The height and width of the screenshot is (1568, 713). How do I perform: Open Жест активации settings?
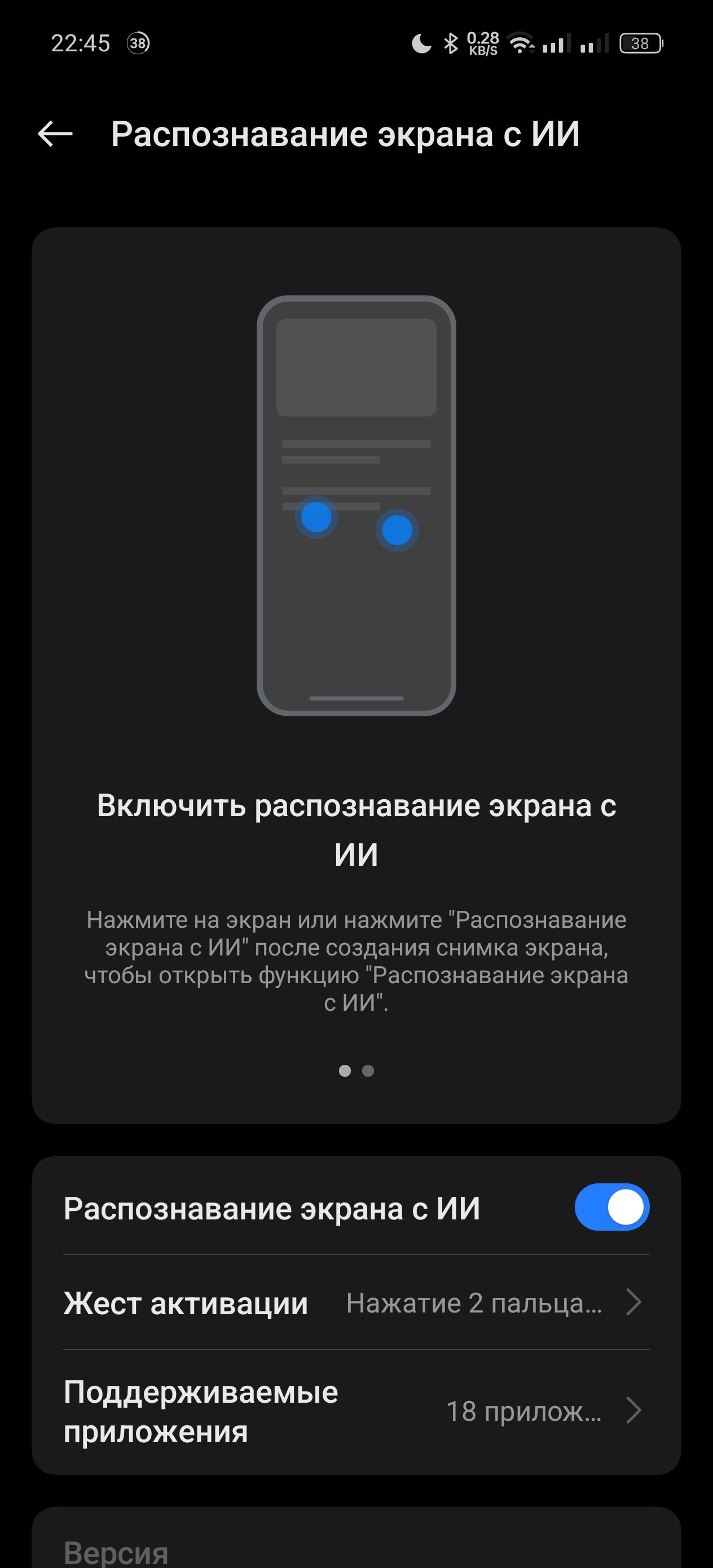tap(356, 1302)
